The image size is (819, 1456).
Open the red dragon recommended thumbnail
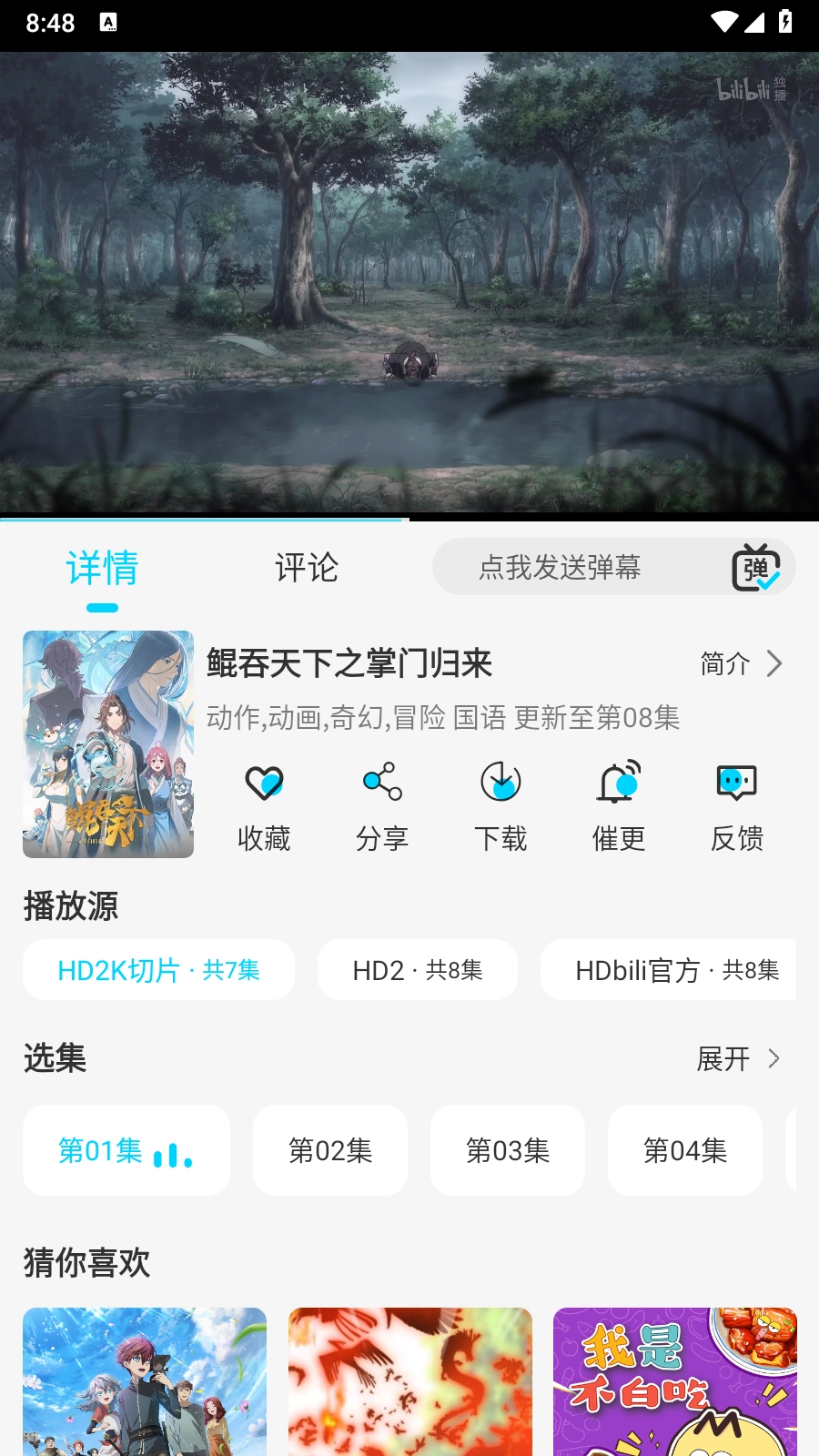[x=409, y=1381]
